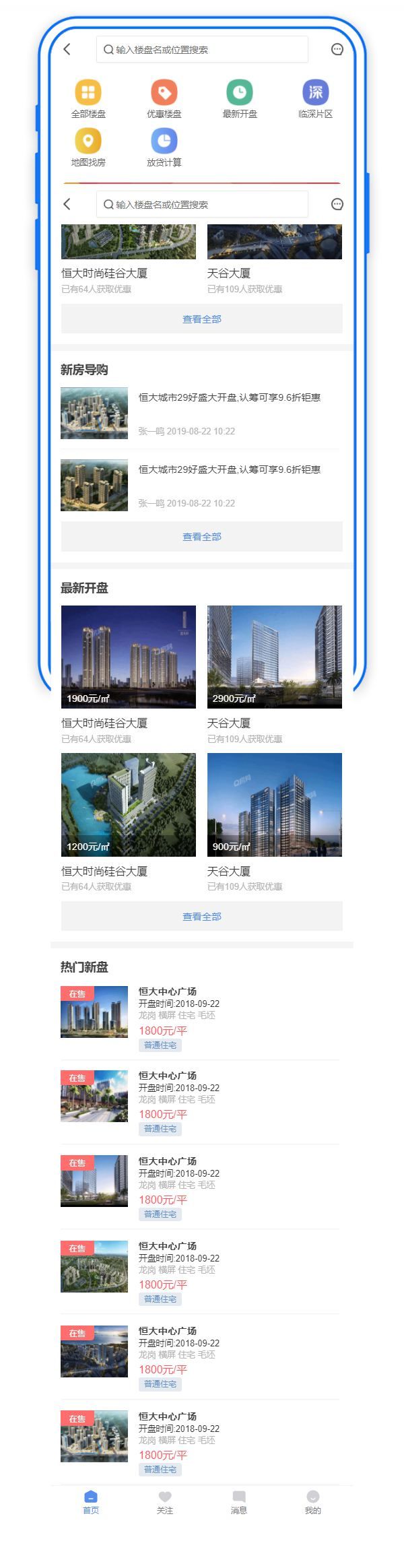Viewport: 404px width, 1568px height.
Task: Open the 全部楼盘 category
Action: (x=88, y=98)
